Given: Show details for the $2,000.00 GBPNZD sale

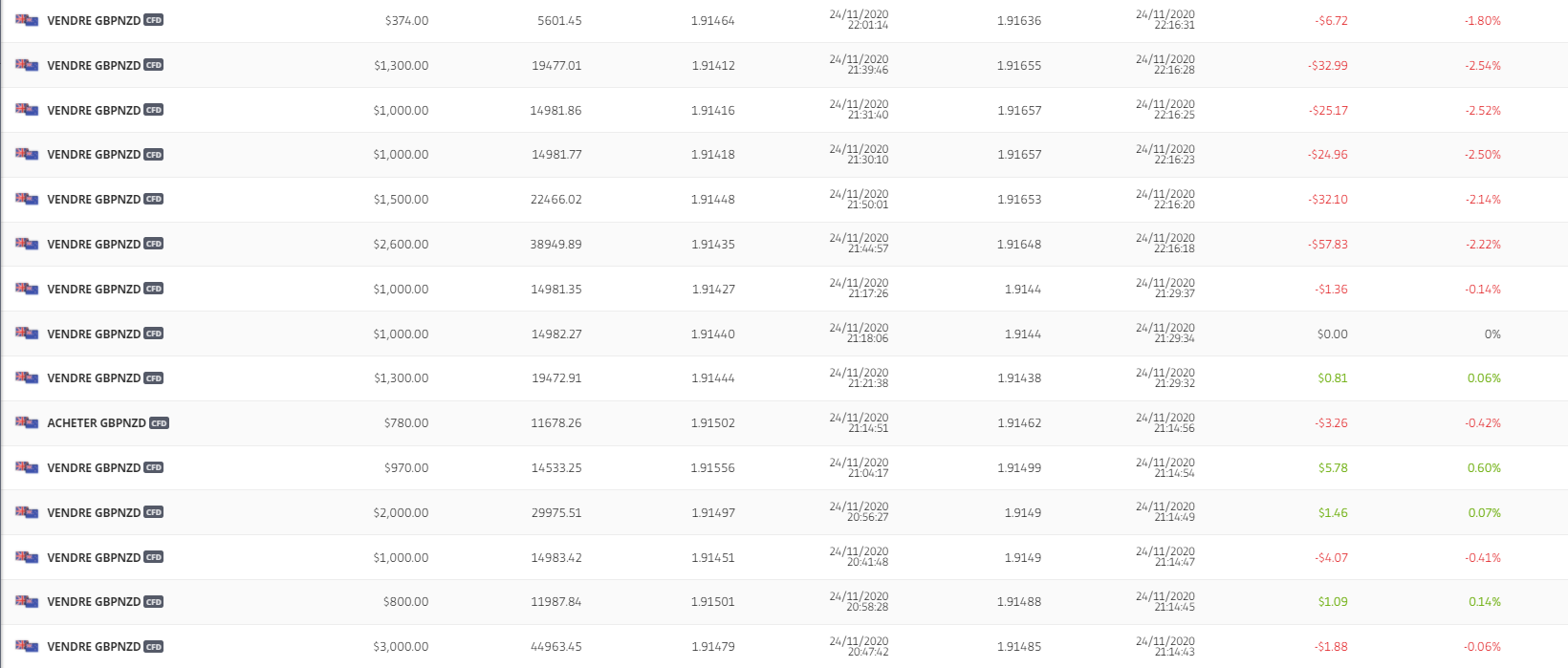Looking at the screenshot, I should 94,513.
